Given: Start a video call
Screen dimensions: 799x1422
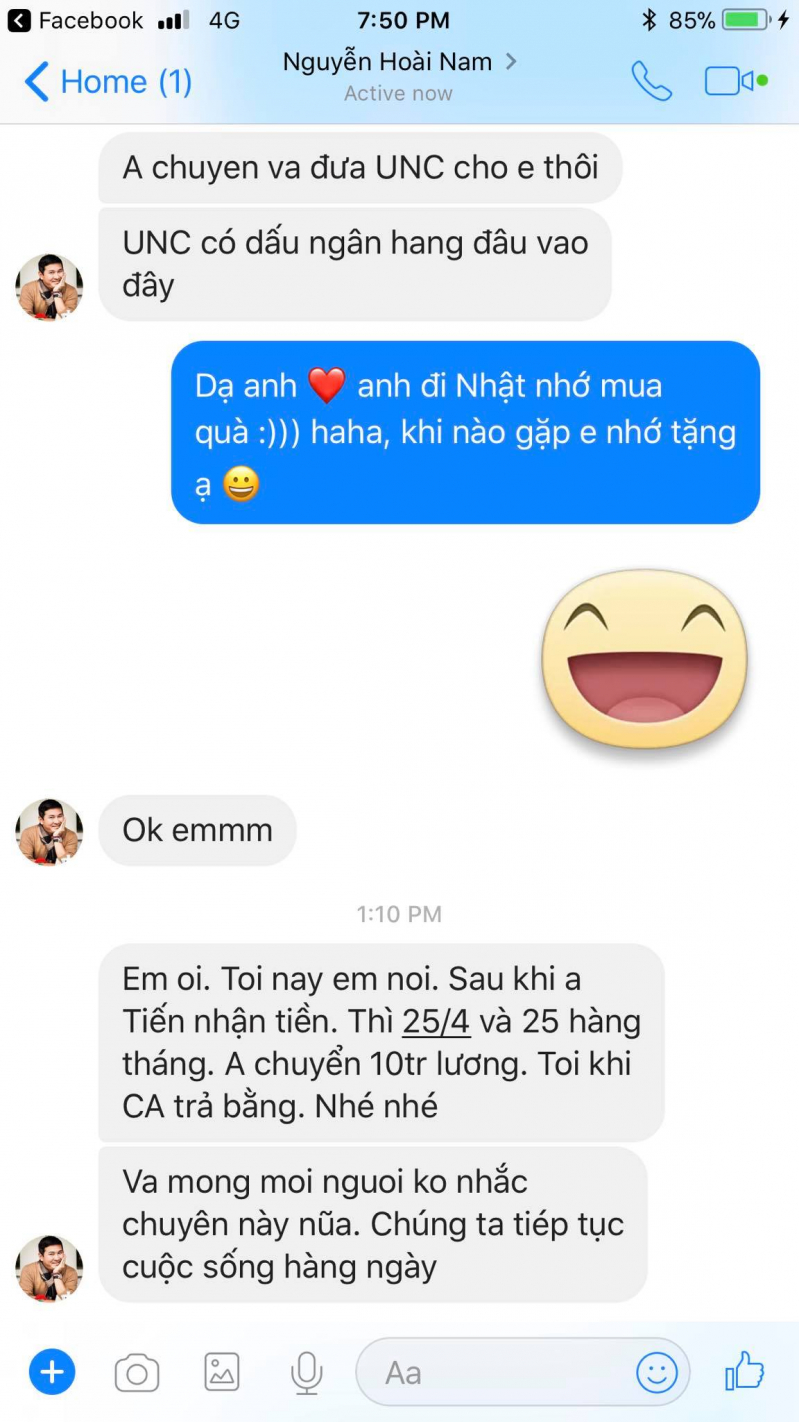Looking at the screenshot, I should click(x=729, y=81).
